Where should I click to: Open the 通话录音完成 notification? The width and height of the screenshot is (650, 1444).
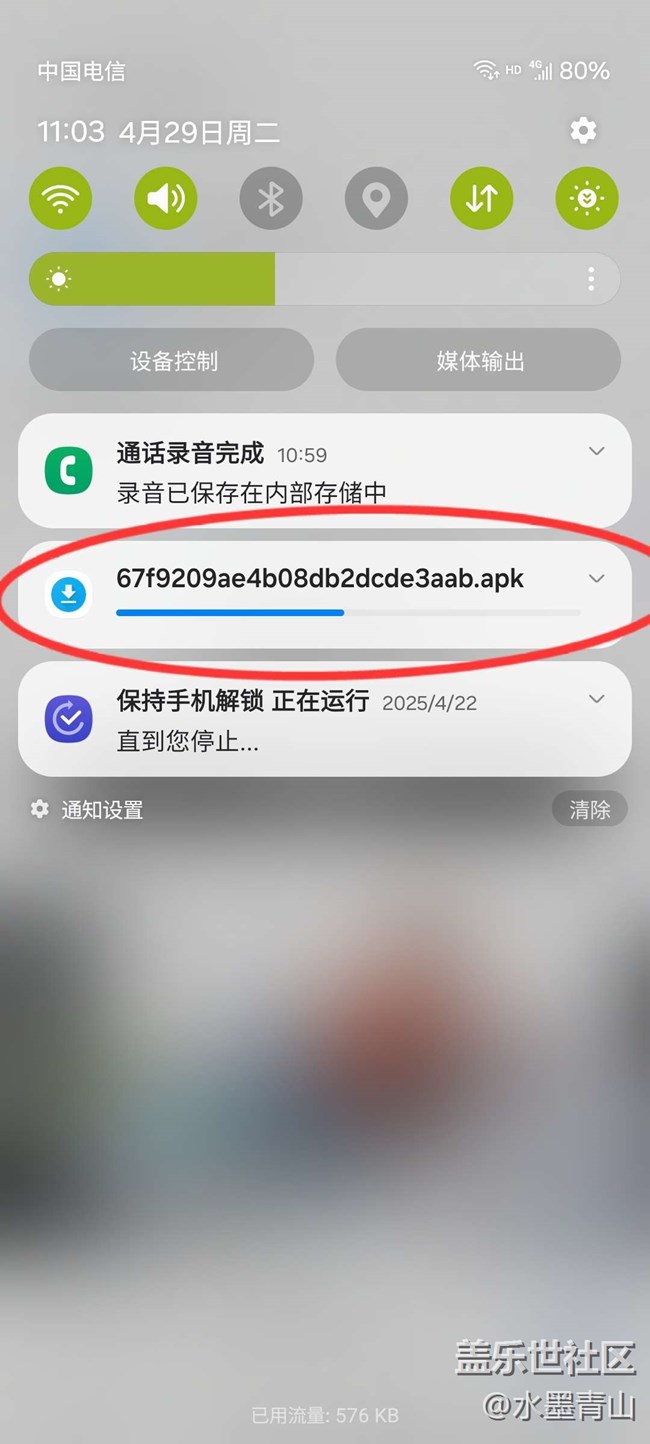pyautogui.click(x=300, y=472)
